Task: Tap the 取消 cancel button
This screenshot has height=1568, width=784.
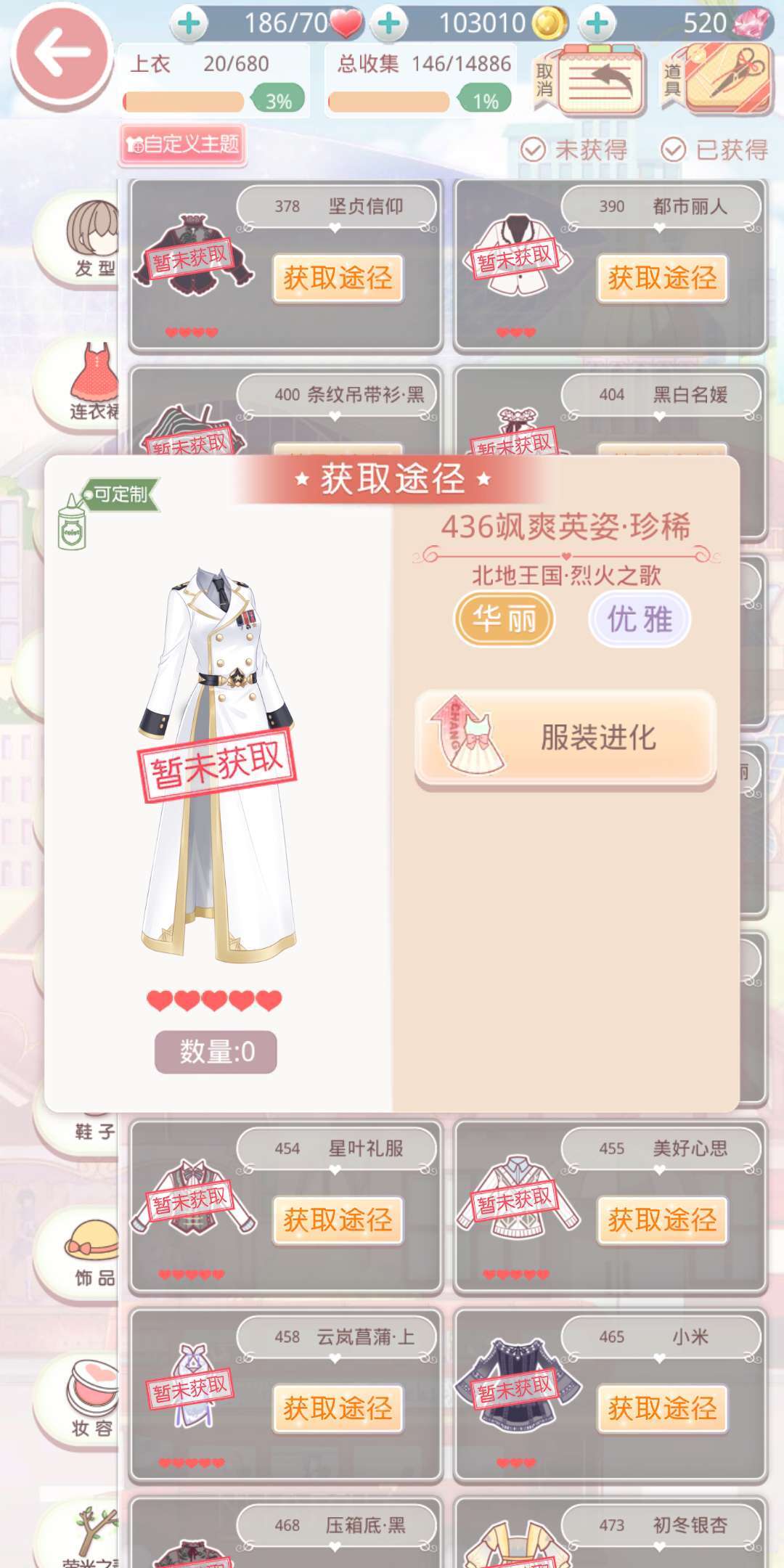Action: (589, 79)
